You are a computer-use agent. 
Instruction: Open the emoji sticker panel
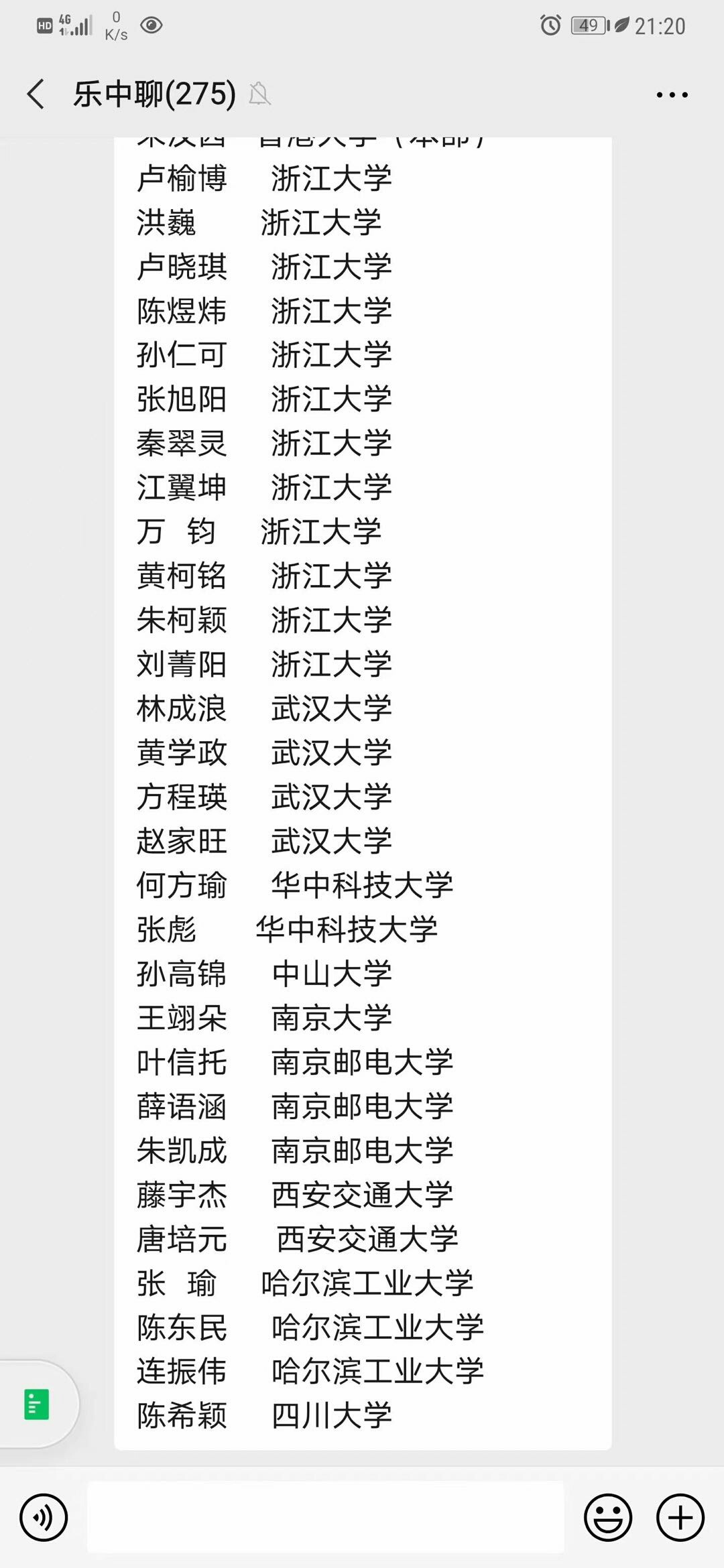click(607, 1517)
